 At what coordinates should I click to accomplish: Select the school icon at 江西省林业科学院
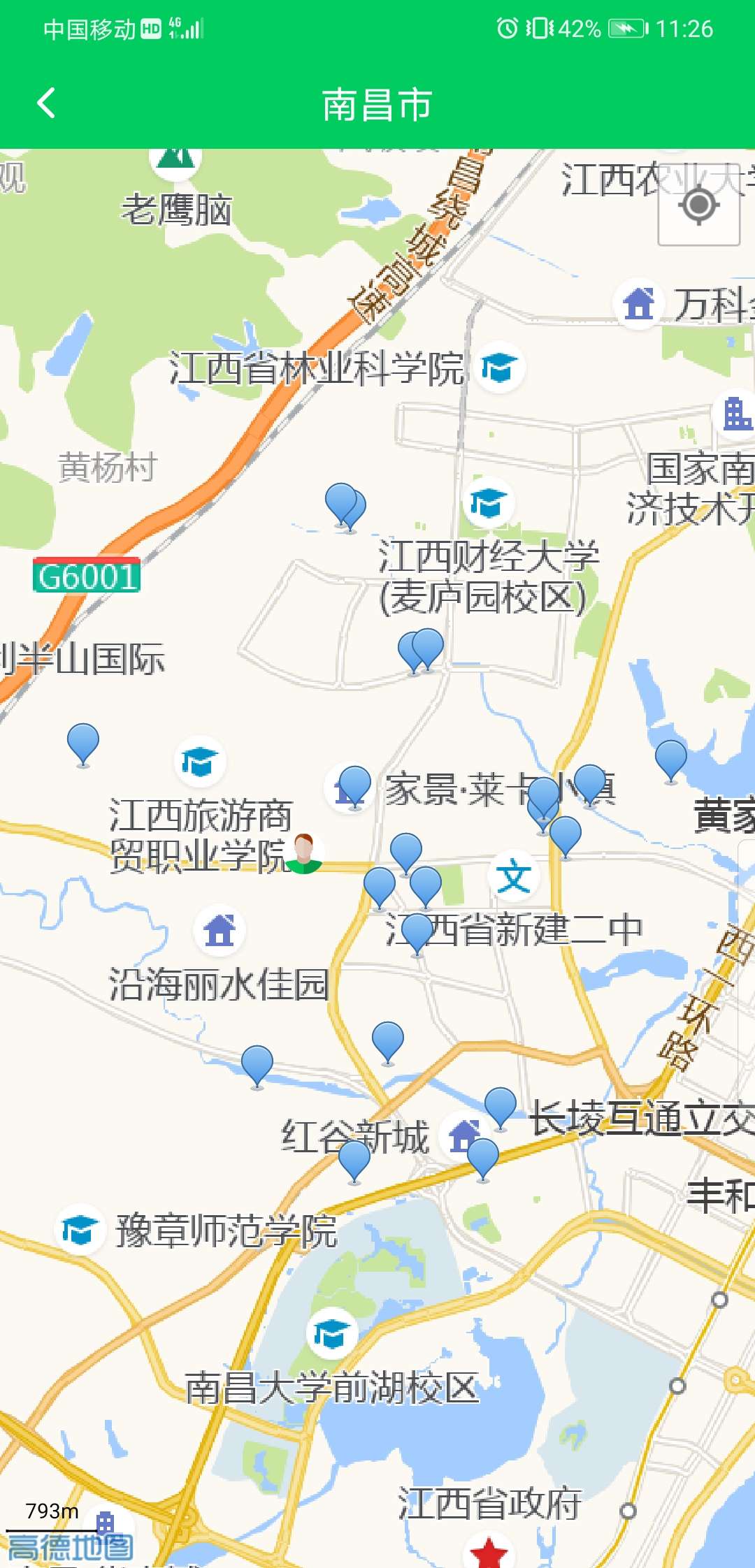coord(498,368)
